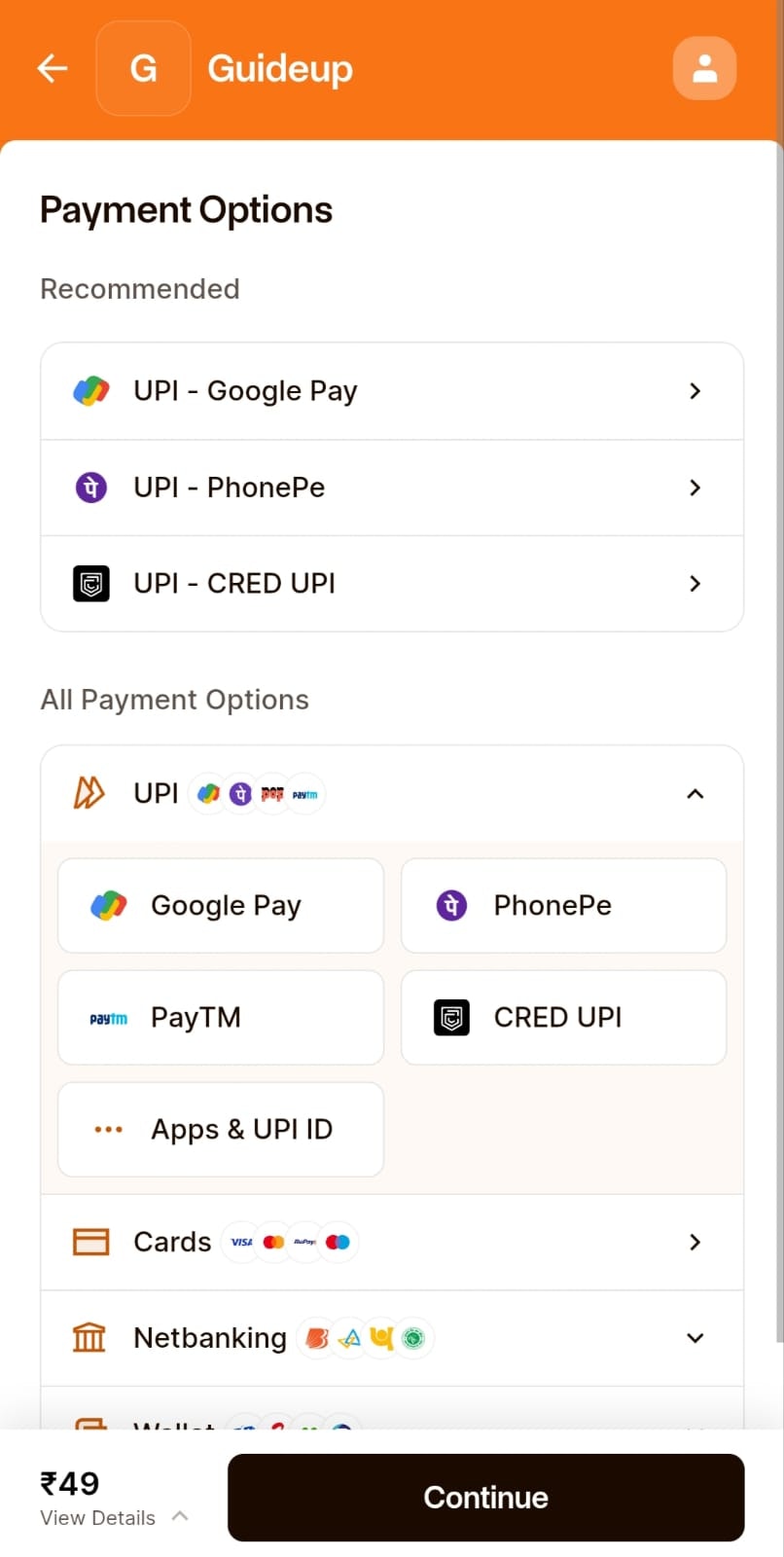Select UPI - Google Pay recommended option

(391, 391)
